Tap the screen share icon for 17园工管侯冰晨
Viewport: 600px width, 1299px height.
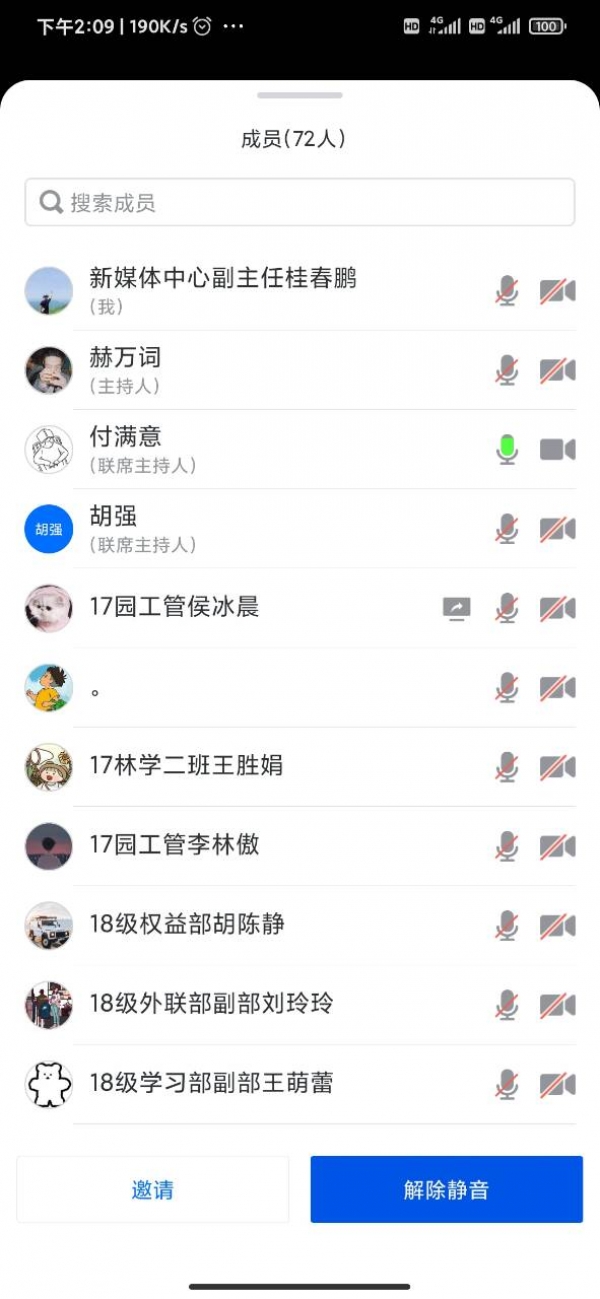[x=457, y=608]
